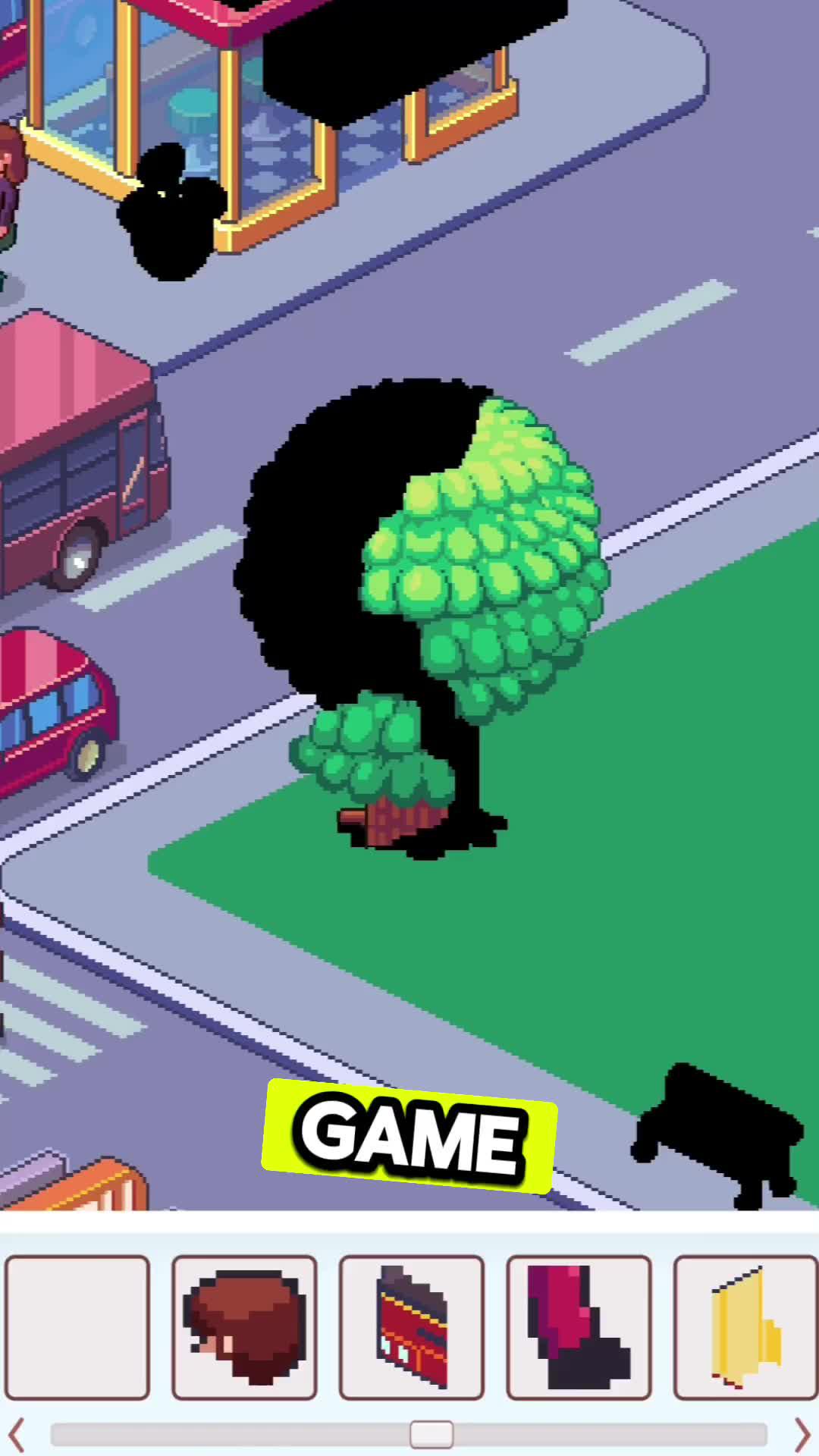Select the brown hair sticker piece

click(x=244, y=1326)
